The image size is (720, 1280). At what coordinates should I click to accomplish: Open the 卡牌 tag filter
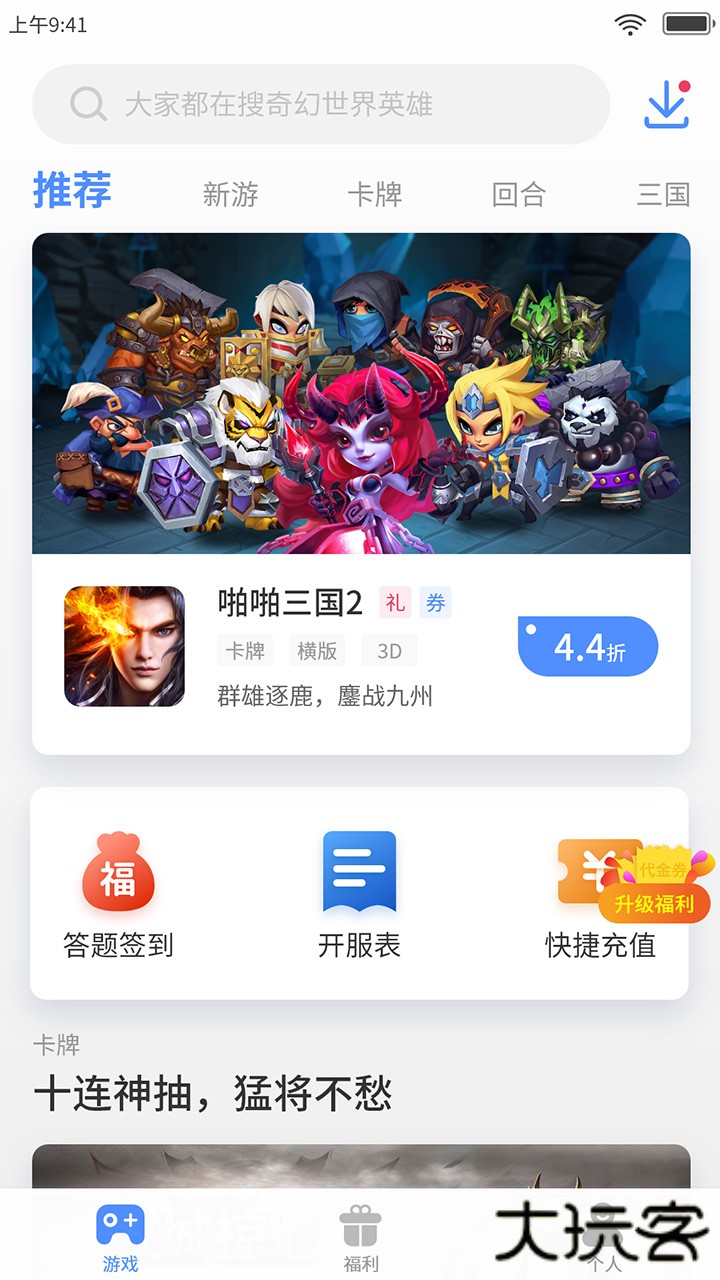[x=245, y=651]
